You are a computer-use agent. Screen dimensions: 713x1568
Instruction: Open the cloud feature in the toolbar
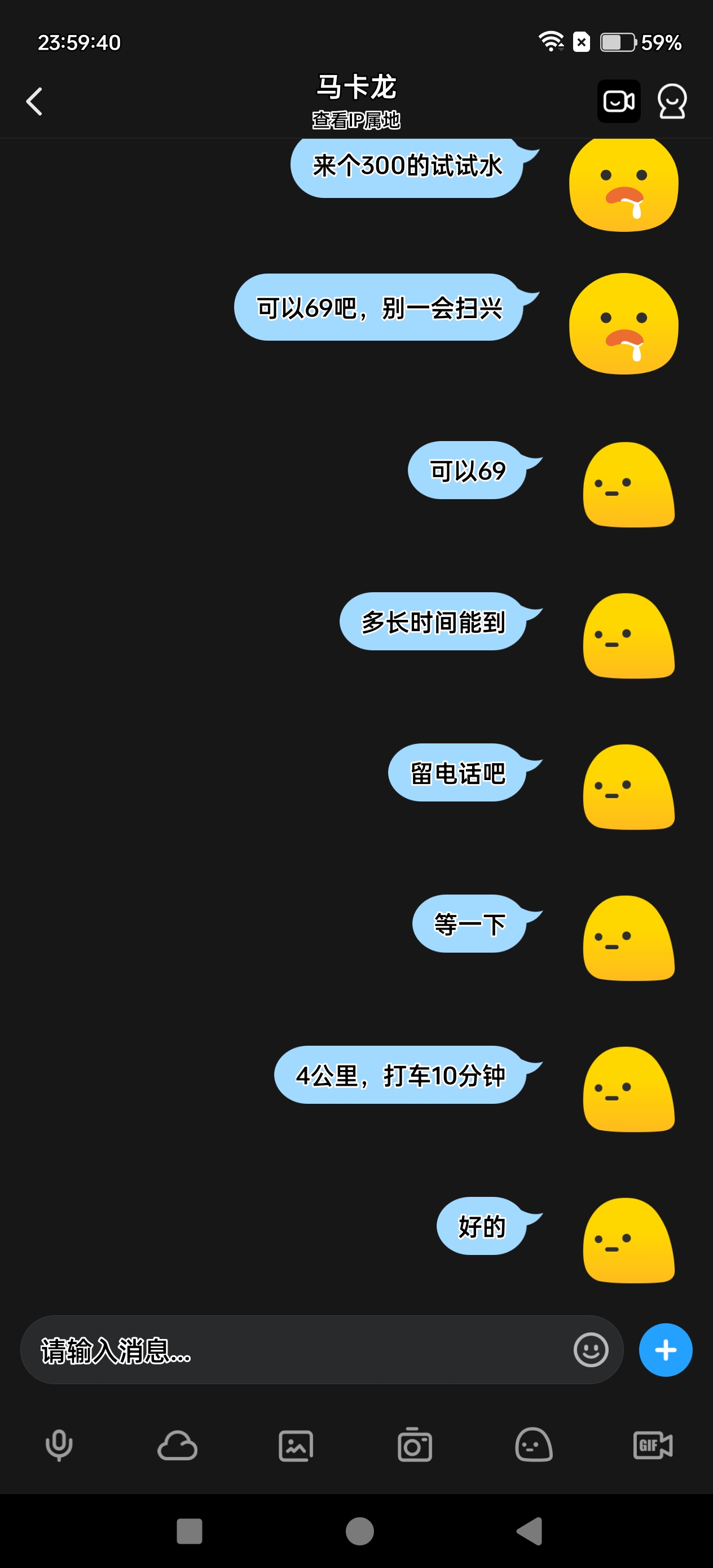click(177, 1447)
